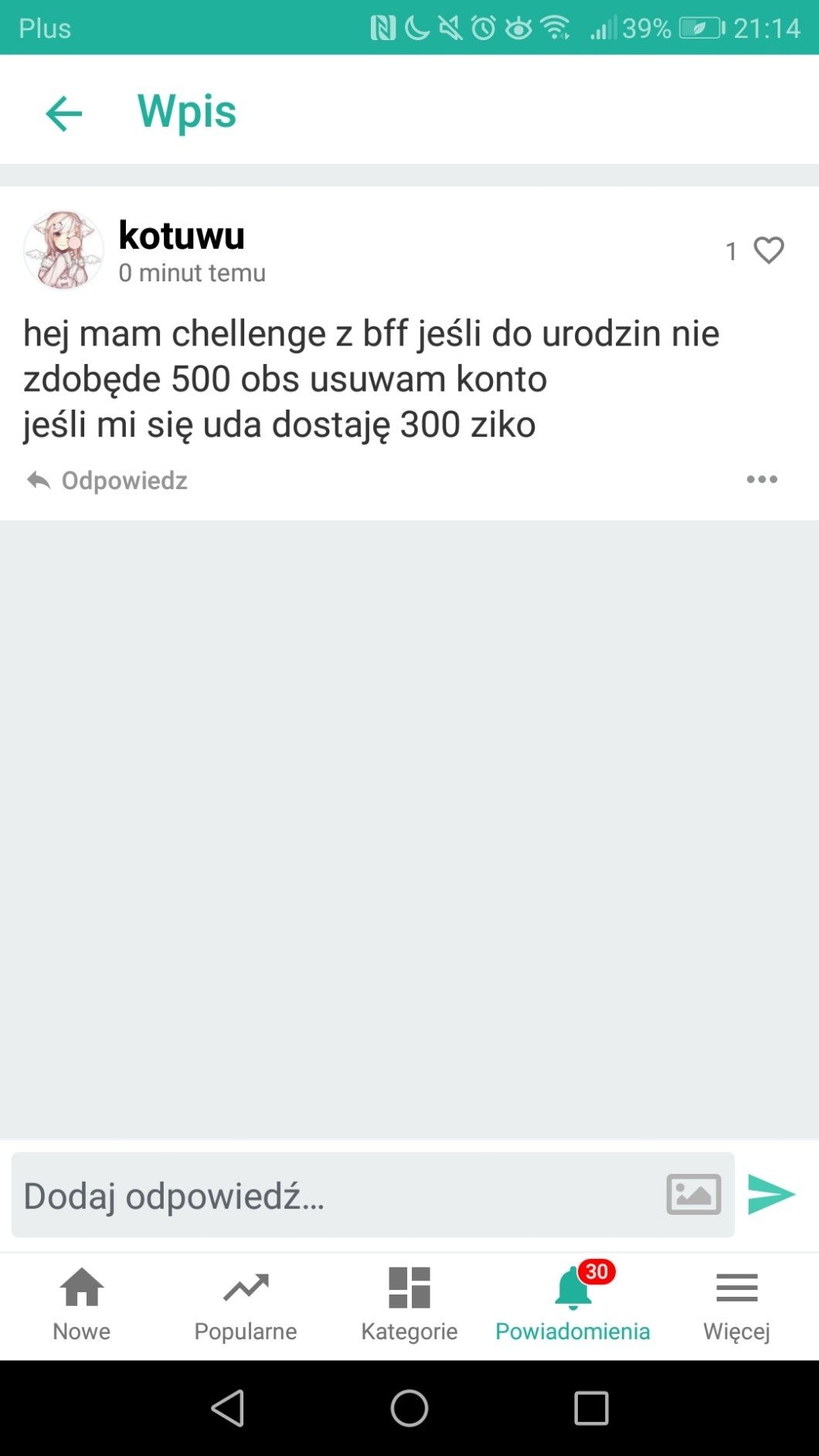Switch to the Nowe tab
This screenshot has height=1456, width=819.
(82, 1305)
